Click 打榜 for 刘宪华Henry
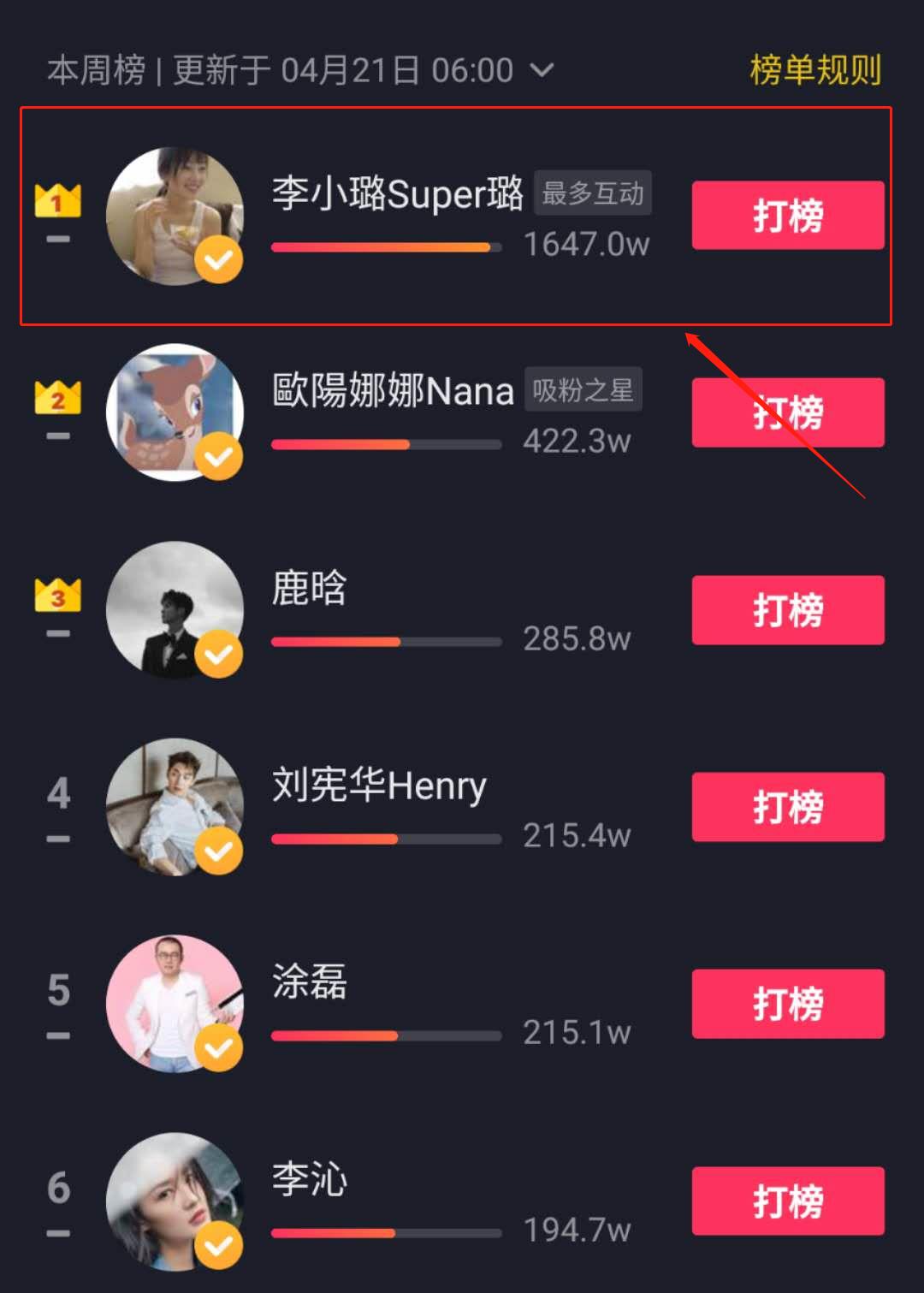Viewport: 924px width, 1293px height. point(787,805)
